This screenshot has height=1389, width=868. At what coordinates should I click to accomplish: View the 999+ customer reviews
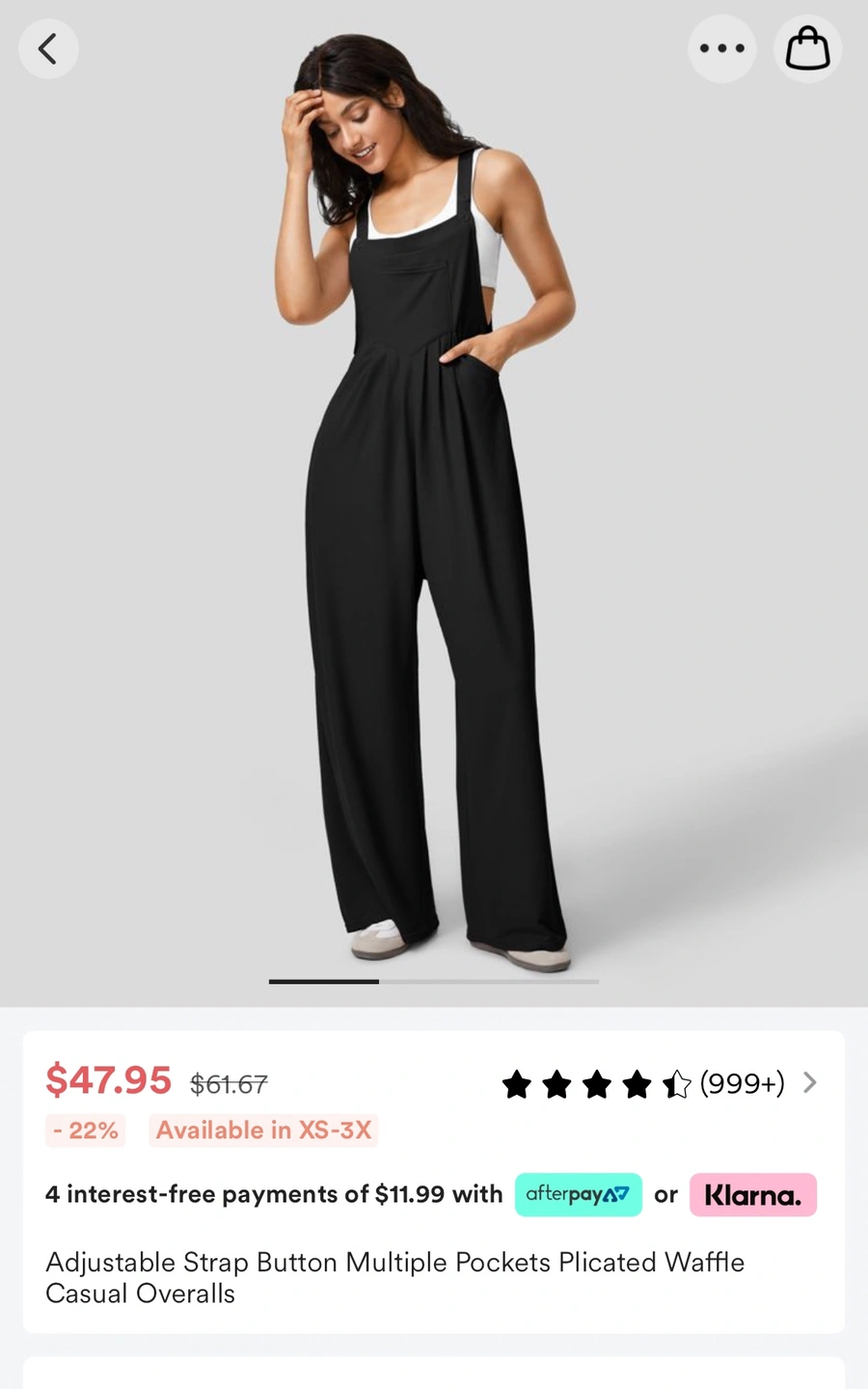tap(743, 1083)
